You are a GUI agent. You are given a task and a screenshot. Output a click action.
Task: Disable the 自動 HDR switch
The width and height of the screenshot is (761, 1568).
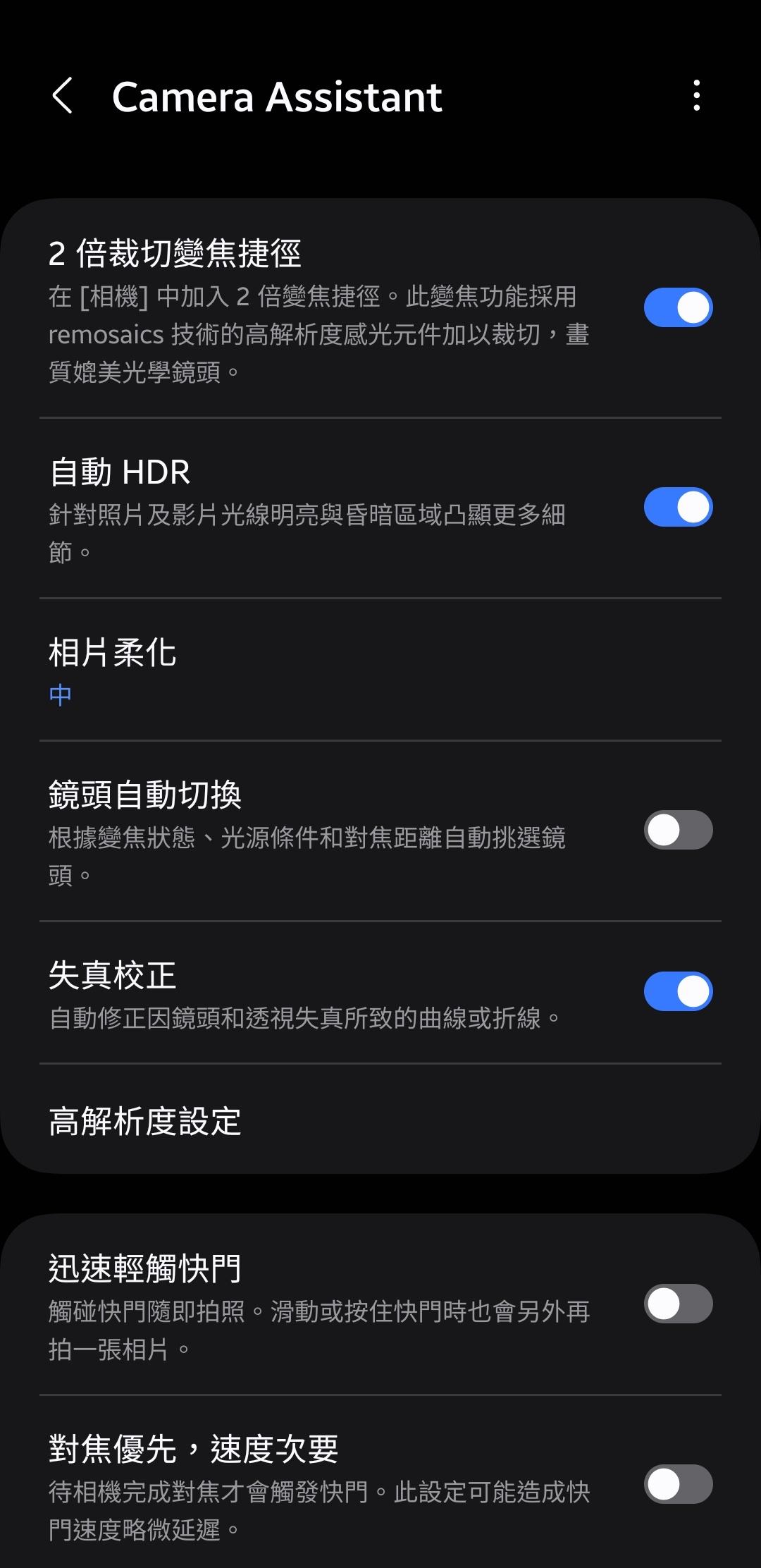coord(678,507)
